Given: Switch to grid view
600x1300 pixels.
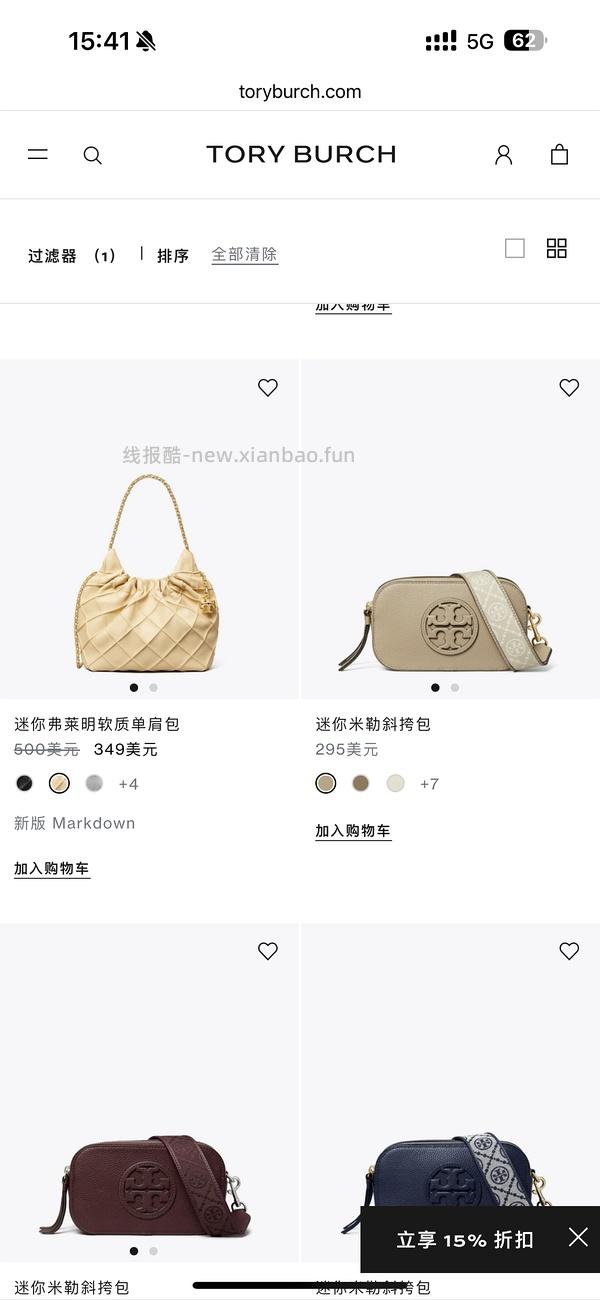Looking at the screenshot, I should point(556,248).
